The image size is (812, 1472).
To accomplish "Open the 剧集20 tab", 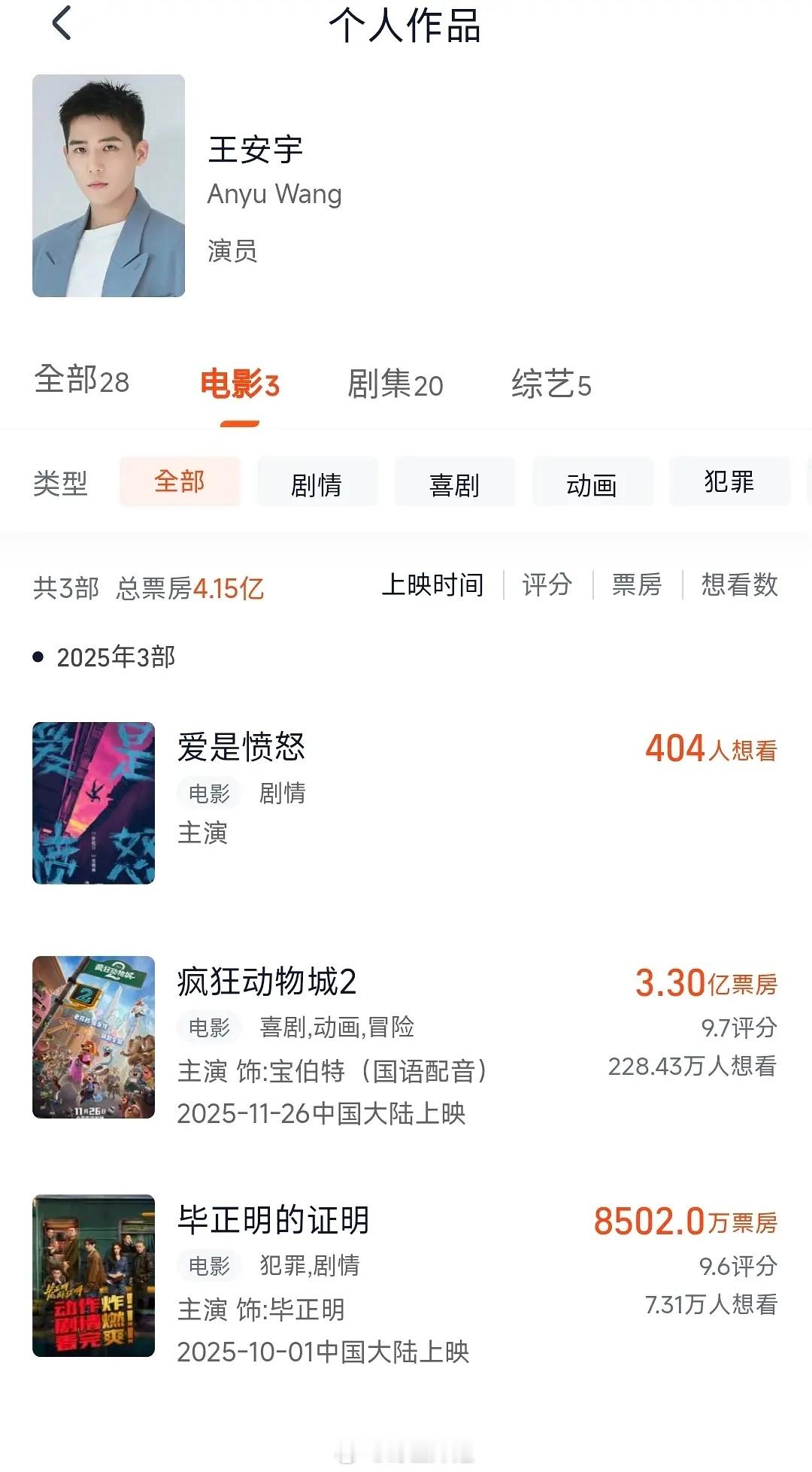I will [396, 384].
